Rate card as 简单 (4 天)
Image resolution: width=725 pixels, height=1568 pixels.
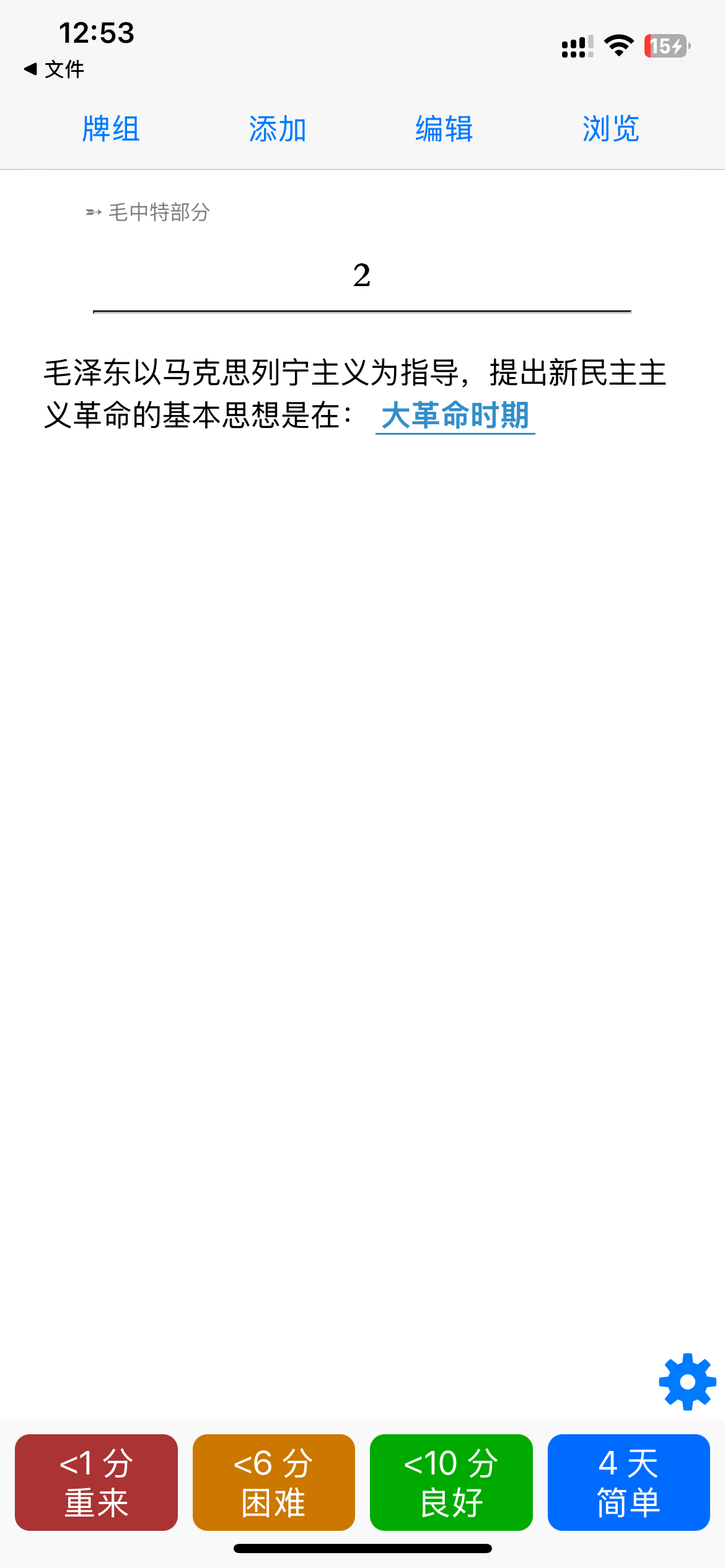point(629,1482)
